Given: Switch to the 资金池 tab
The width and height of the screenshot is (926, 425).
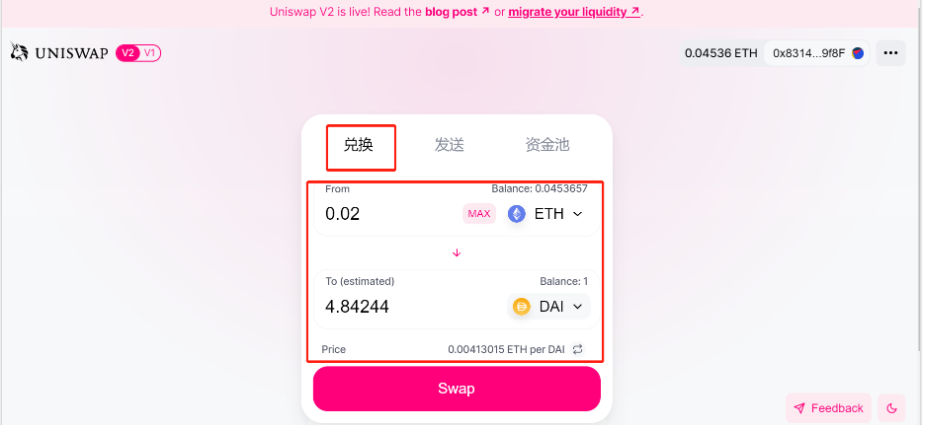Looking at the screenshot, I should click(547, 145).
